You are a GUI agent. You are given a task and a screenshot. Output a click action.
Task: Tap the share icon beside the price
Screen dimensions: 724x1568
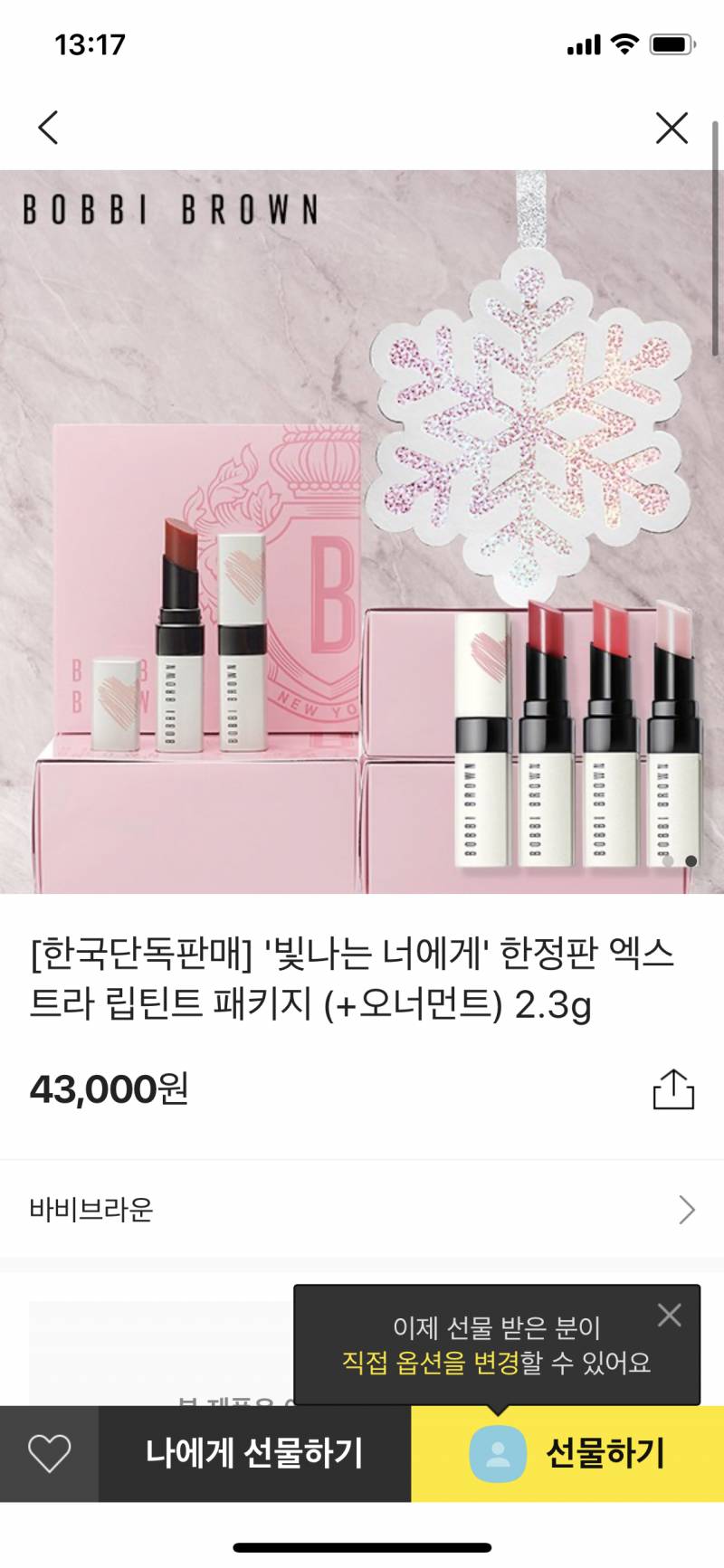click(672, 1088)
